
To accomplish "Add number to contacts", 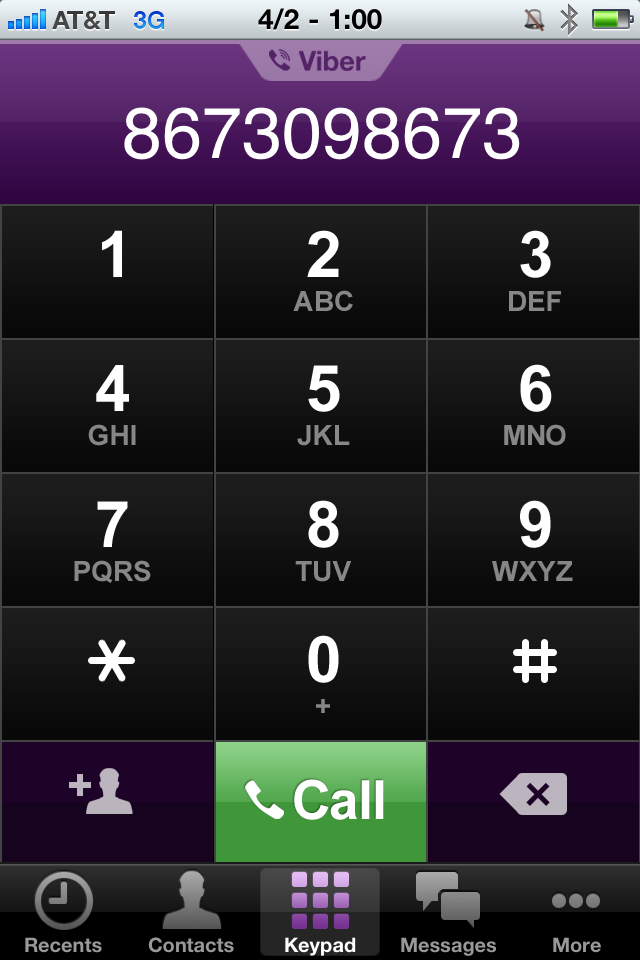I will 107,800.
